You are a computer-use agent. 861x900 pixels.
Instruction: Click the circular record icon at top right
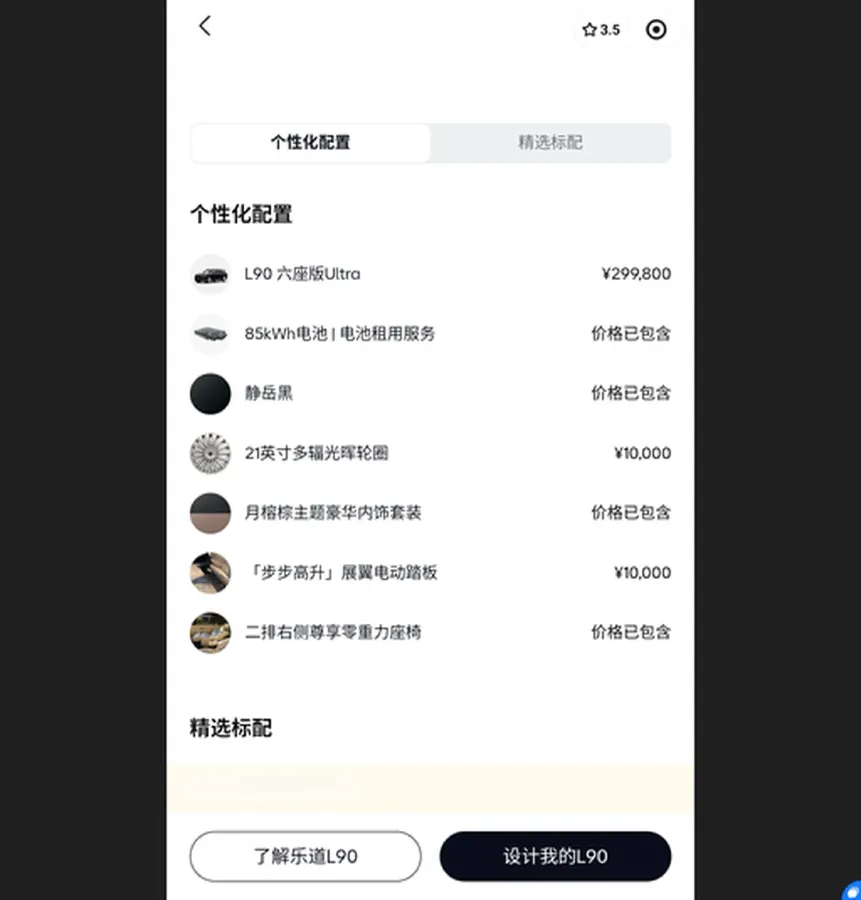(657, 29)
